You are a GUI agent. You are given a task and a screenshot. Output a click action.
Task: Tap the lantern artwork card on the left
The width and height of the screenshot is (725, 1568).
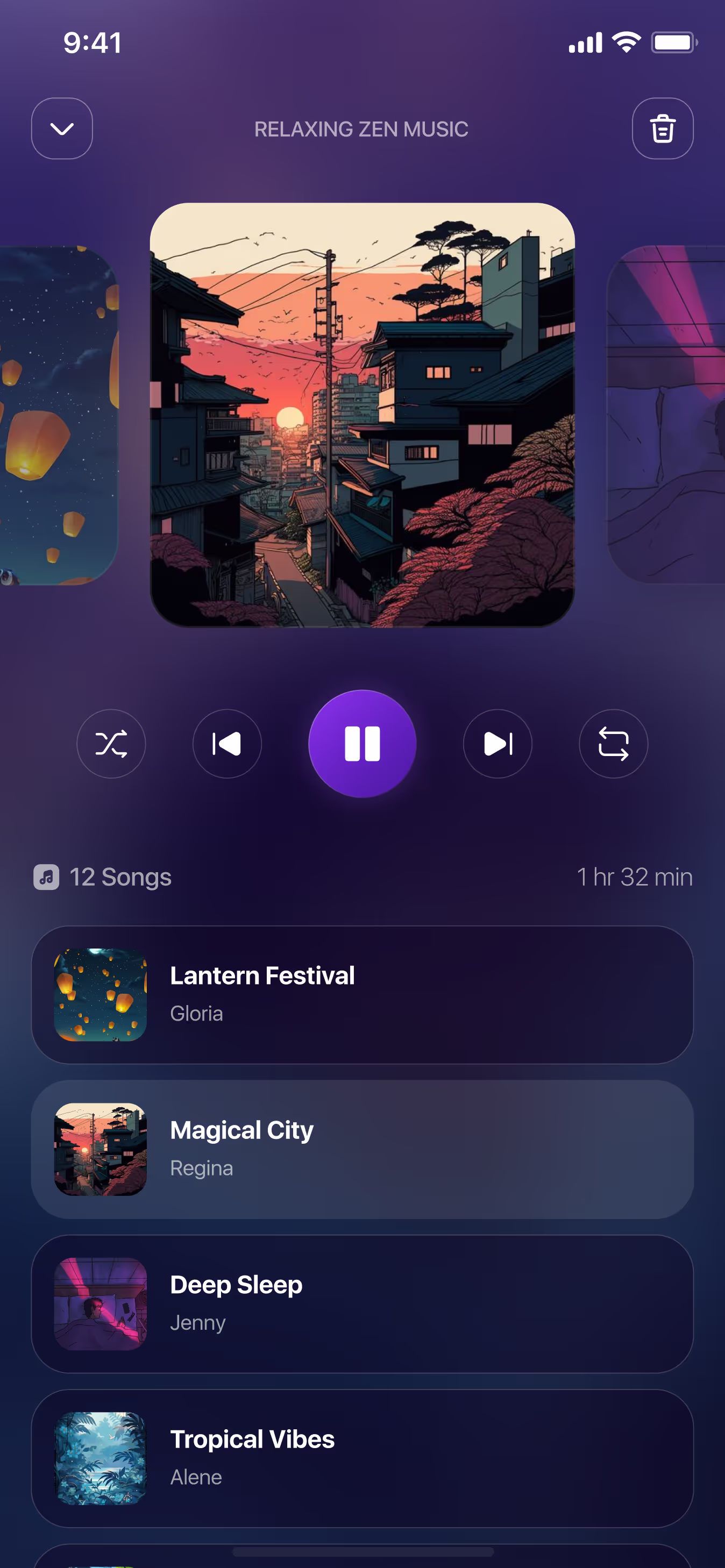pos(58,415)
